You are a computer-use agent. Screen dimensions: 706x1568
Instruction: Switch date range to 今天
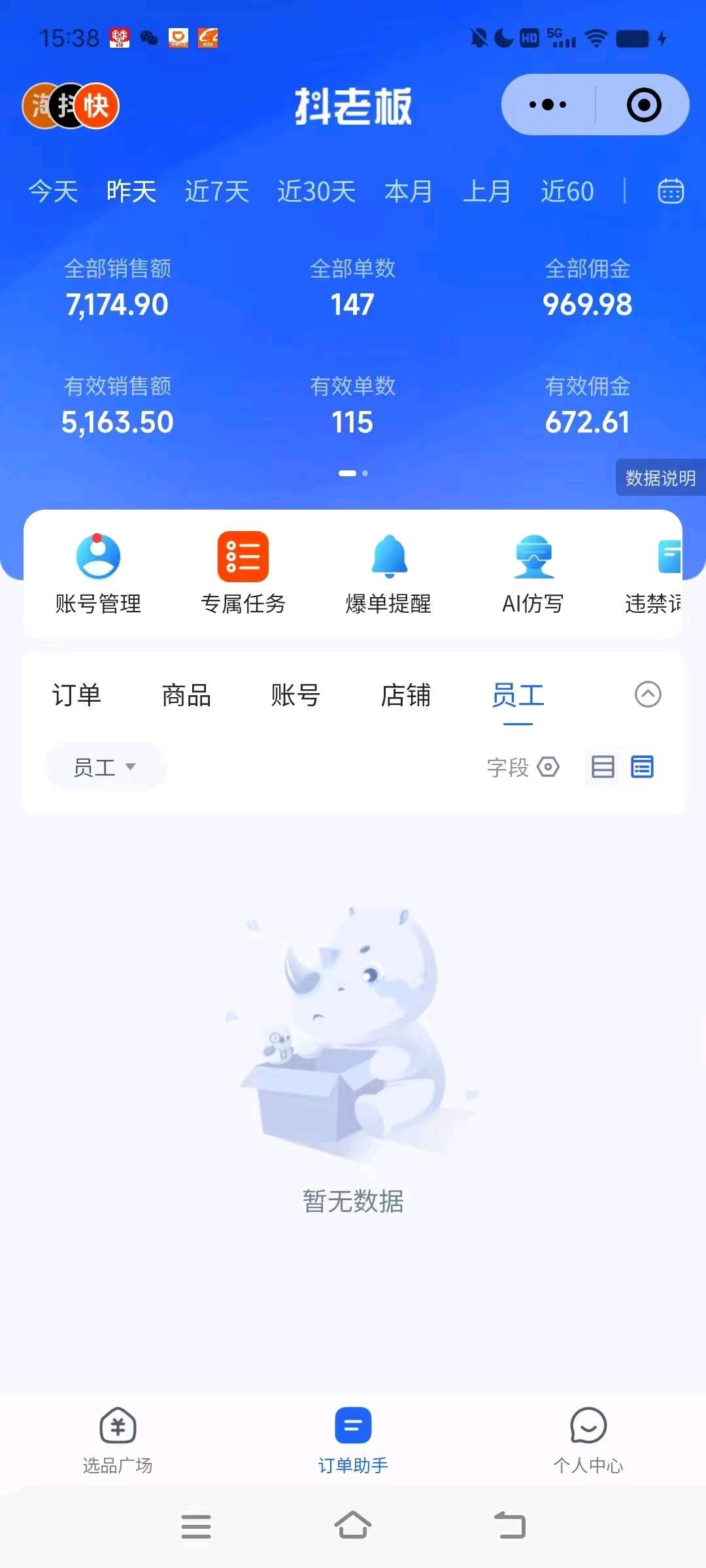click(53, 192)
